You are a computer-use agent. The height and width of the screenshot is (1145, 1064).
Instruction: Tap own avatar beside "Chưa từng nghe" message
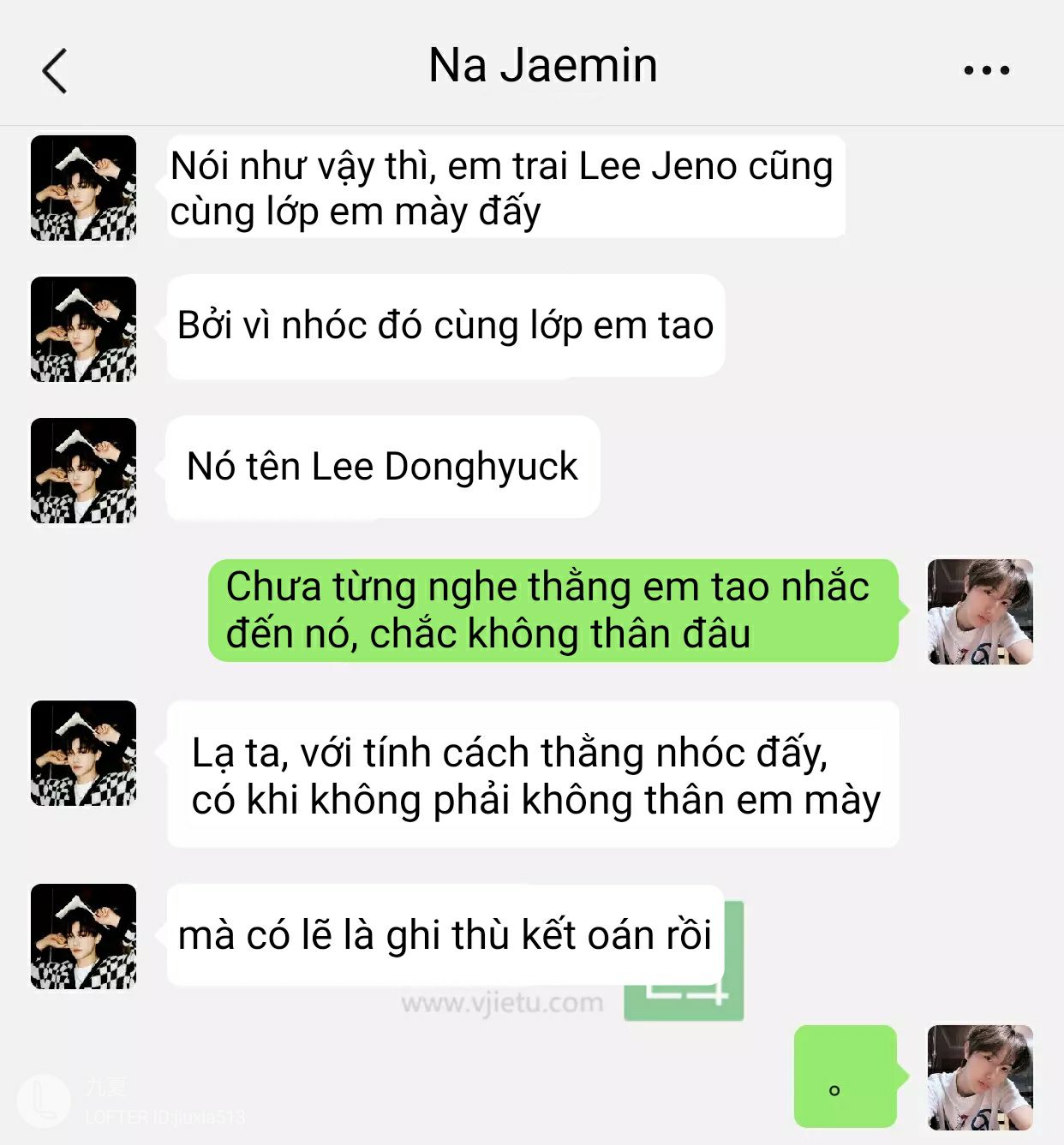coord(980,611)
